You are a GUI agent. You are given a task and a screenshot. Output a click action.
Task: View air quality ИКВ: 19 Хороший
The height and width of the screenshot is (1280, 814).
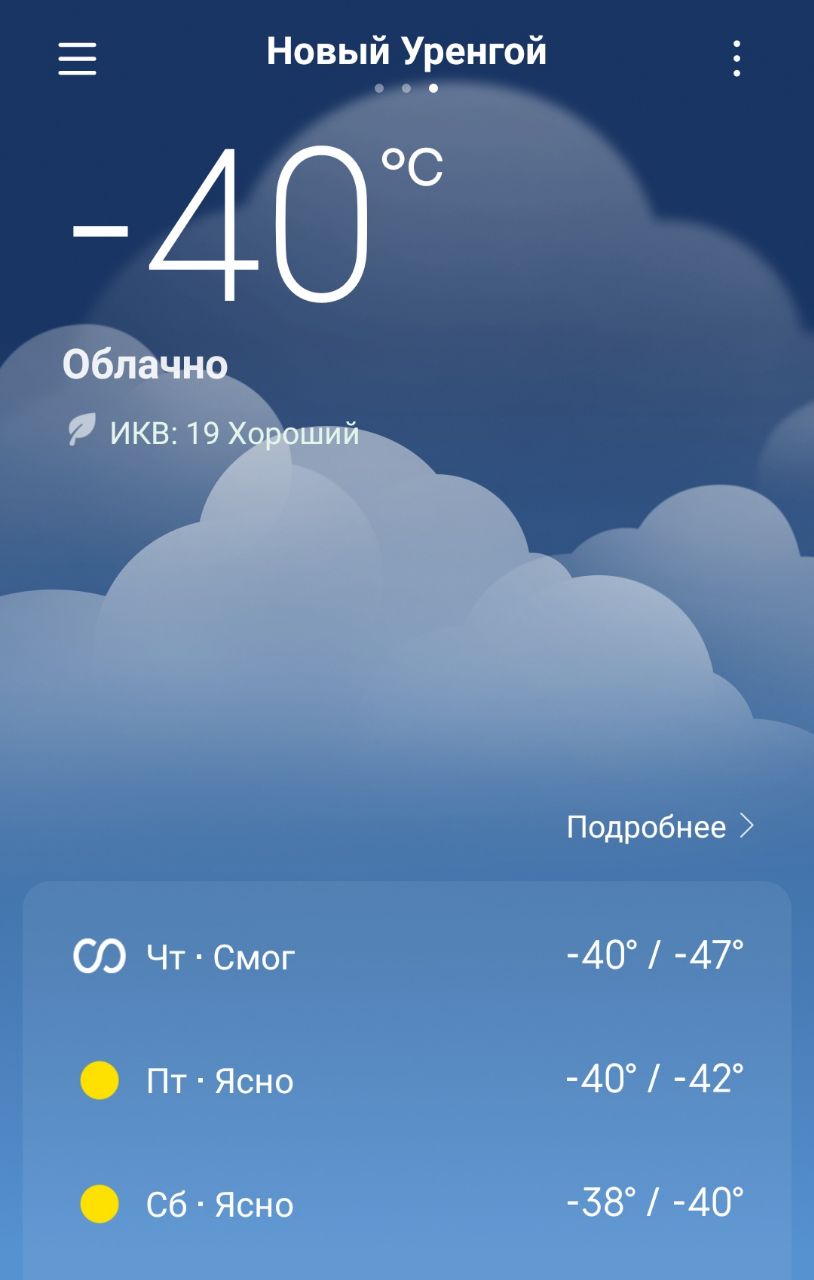tap(214, 433)
